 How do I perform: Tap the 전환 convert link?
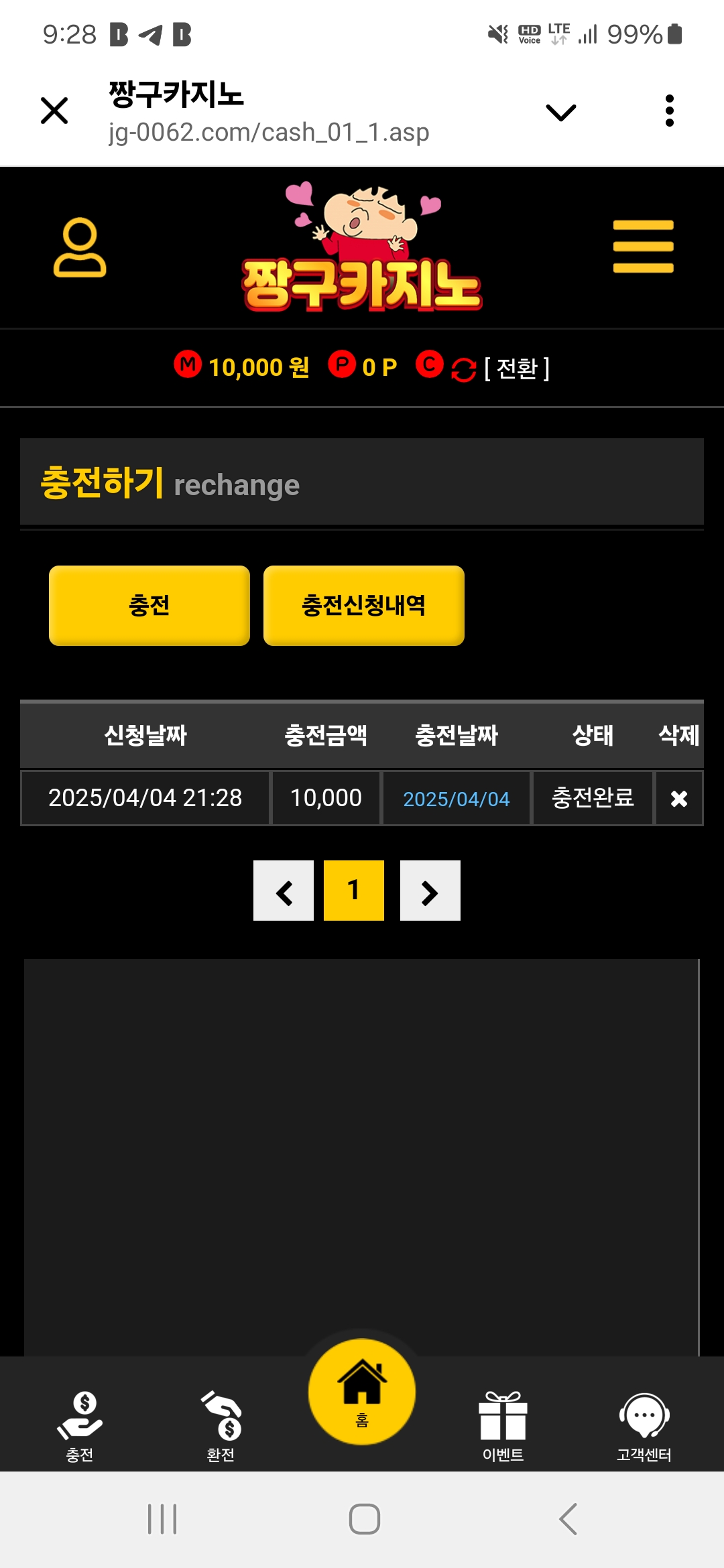click(x=517, y=368)
